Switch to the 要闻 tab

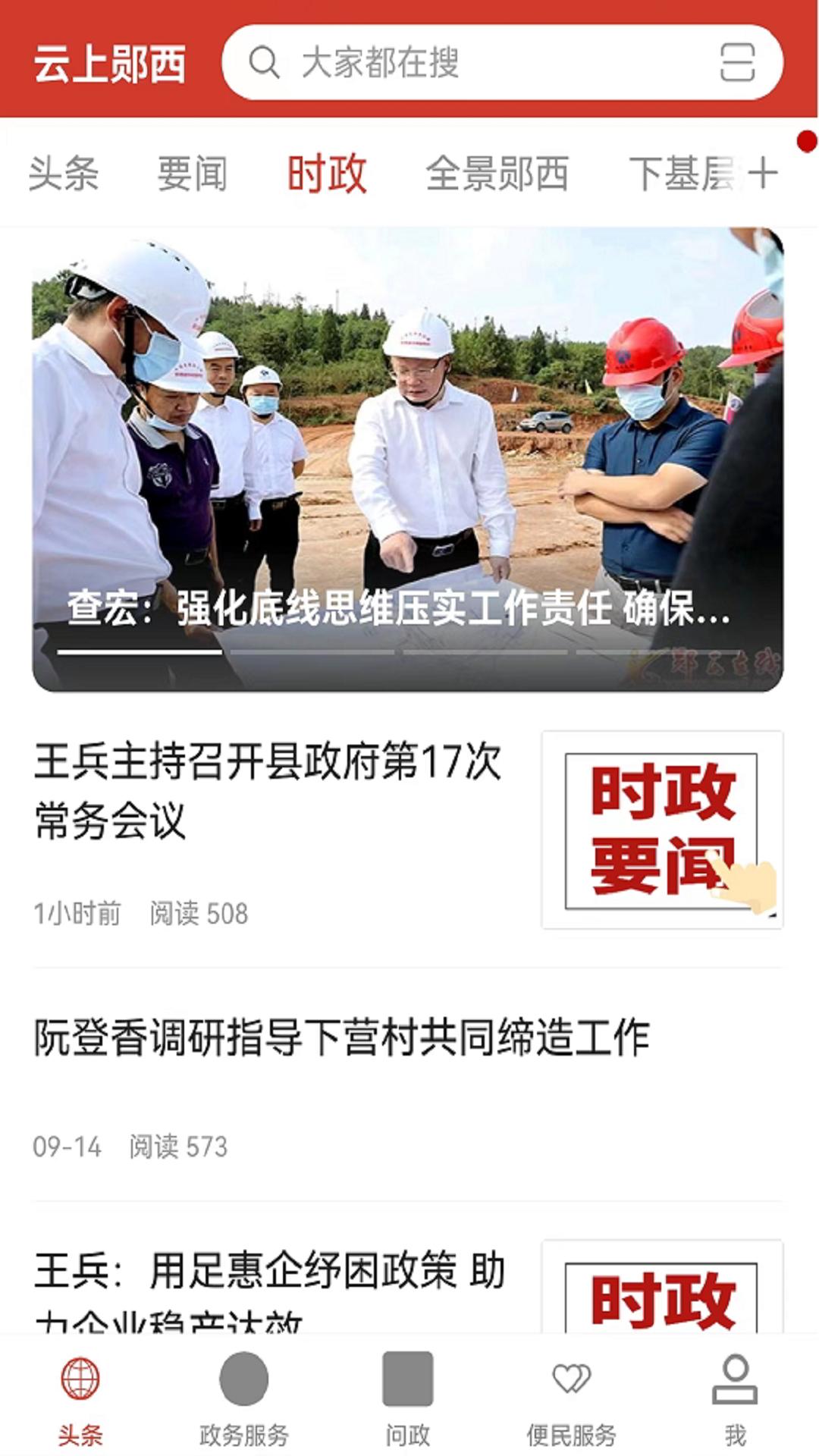192,174
